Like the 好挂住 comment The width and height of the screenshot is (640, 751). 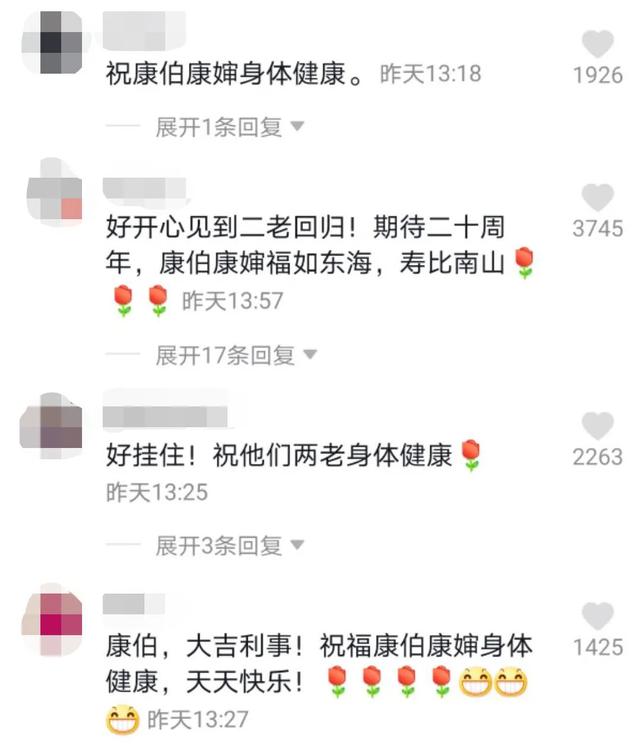point(598,427)
